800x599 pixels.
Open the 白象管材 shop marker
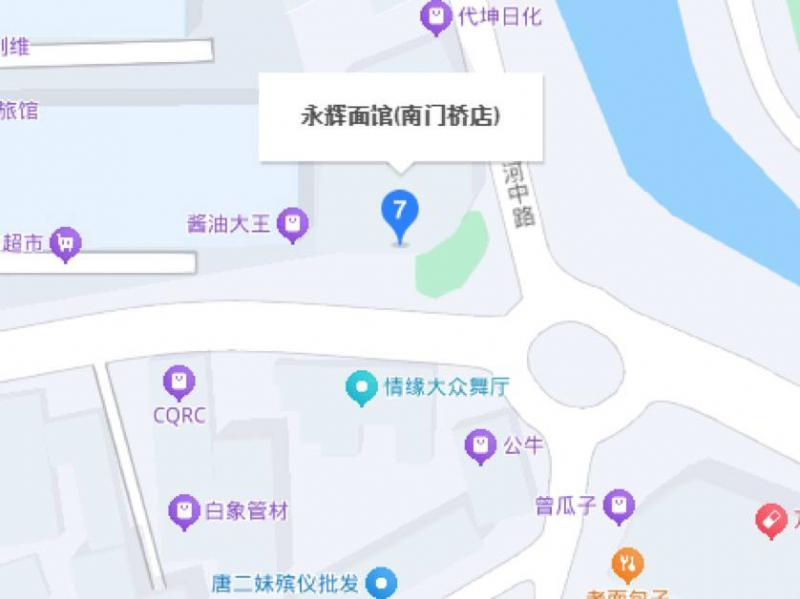tap(183, 511)
